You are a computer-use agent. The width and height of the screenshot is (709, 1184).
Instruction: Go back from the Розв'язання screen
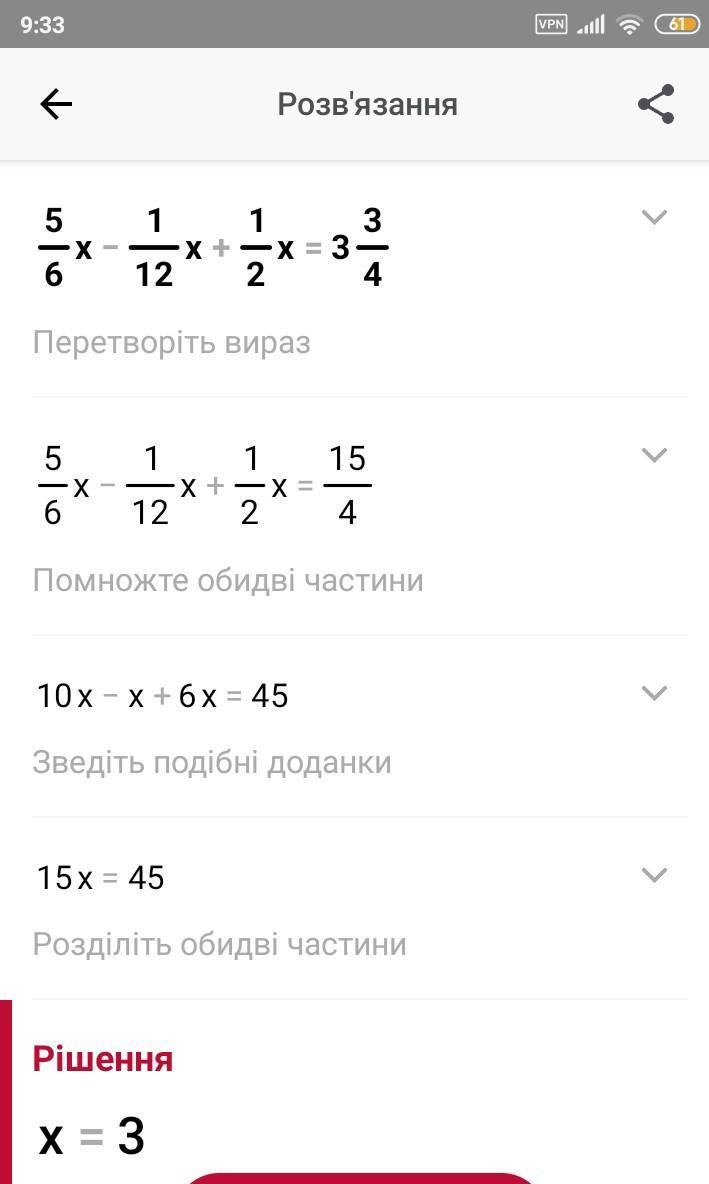click(x=56, y=104)
